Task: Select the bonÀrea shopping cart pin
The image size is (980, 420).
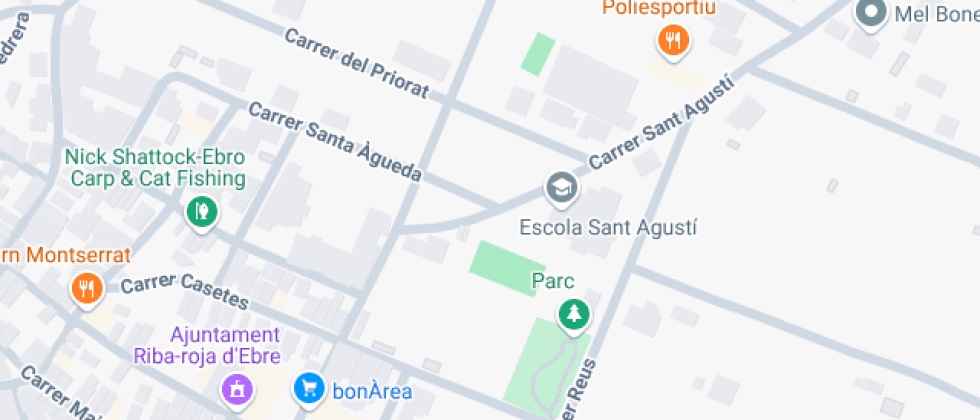Action: click(309, 386)
